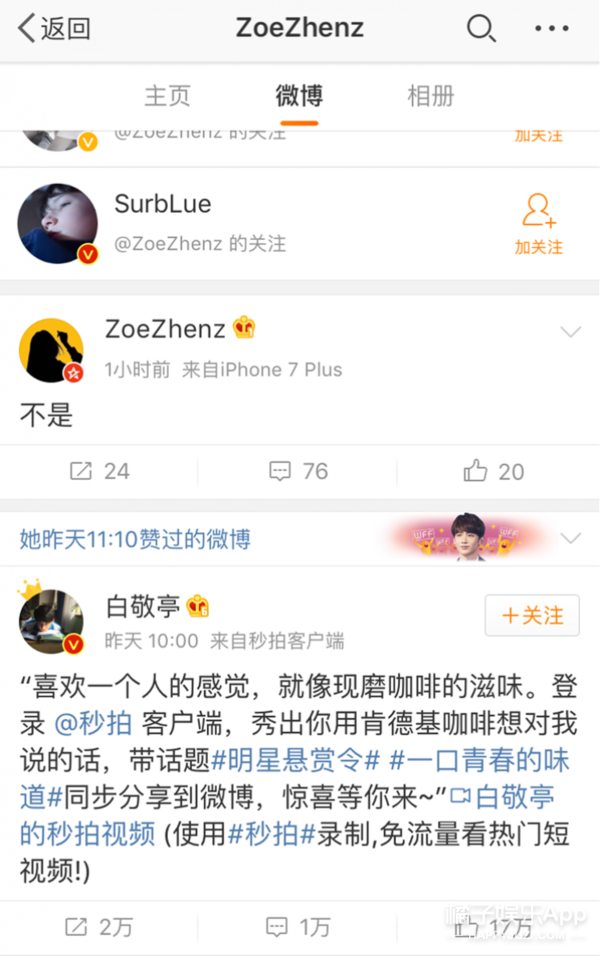Image resolution: width=600 pixels, height=956 pixels.
Task: Expand options chevron on ZoeZhenz's post
Action: (570, 332)
